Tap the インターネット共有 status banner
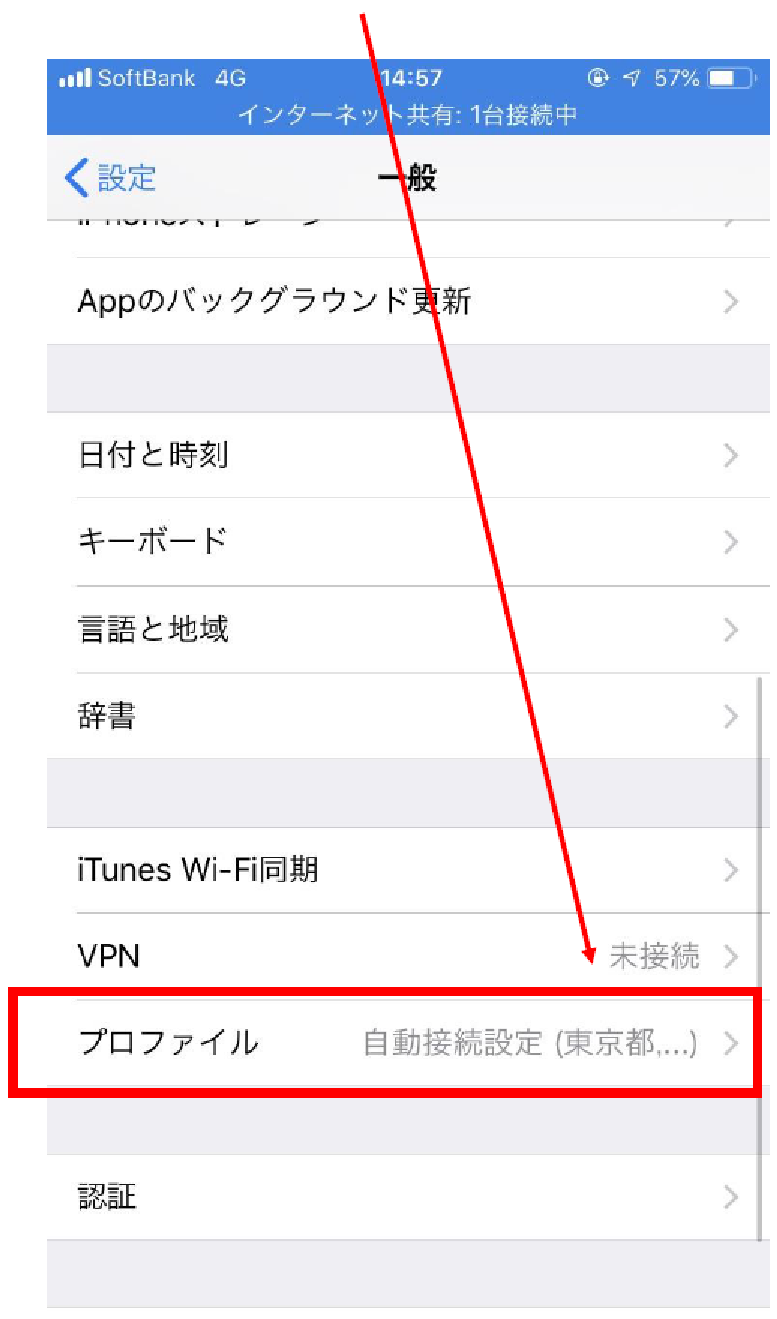Screen dimensions: 777x1319 coord(408,115)
